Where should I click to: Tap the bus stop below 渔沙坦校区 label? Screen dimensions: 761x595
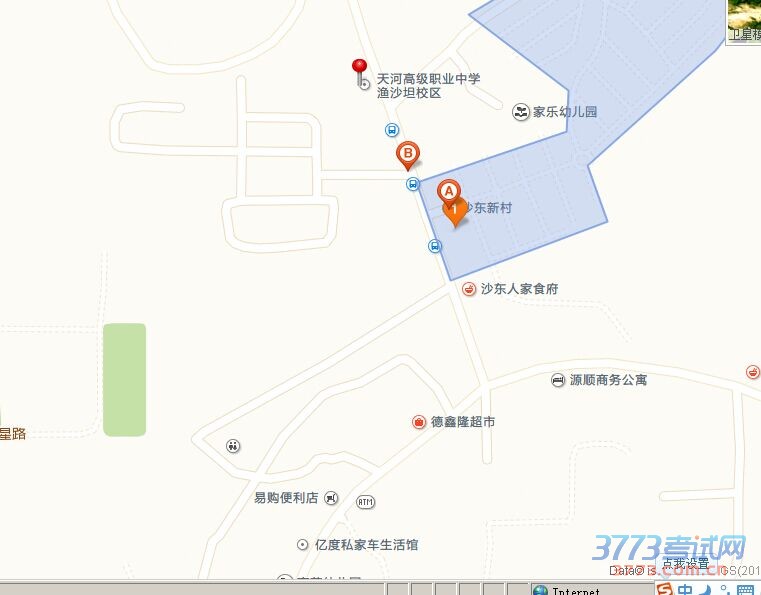click(391, 130)
